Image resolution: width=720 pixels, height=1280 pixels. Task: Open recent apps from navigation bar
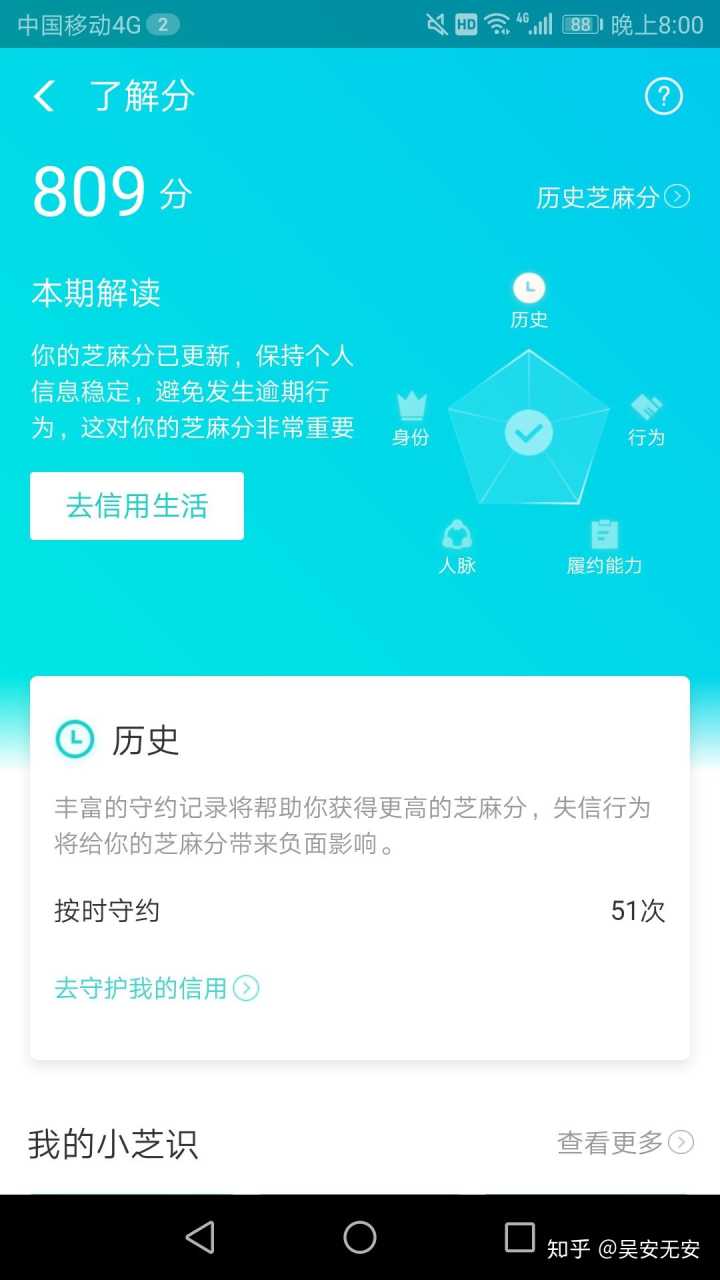pos(519,1238)
